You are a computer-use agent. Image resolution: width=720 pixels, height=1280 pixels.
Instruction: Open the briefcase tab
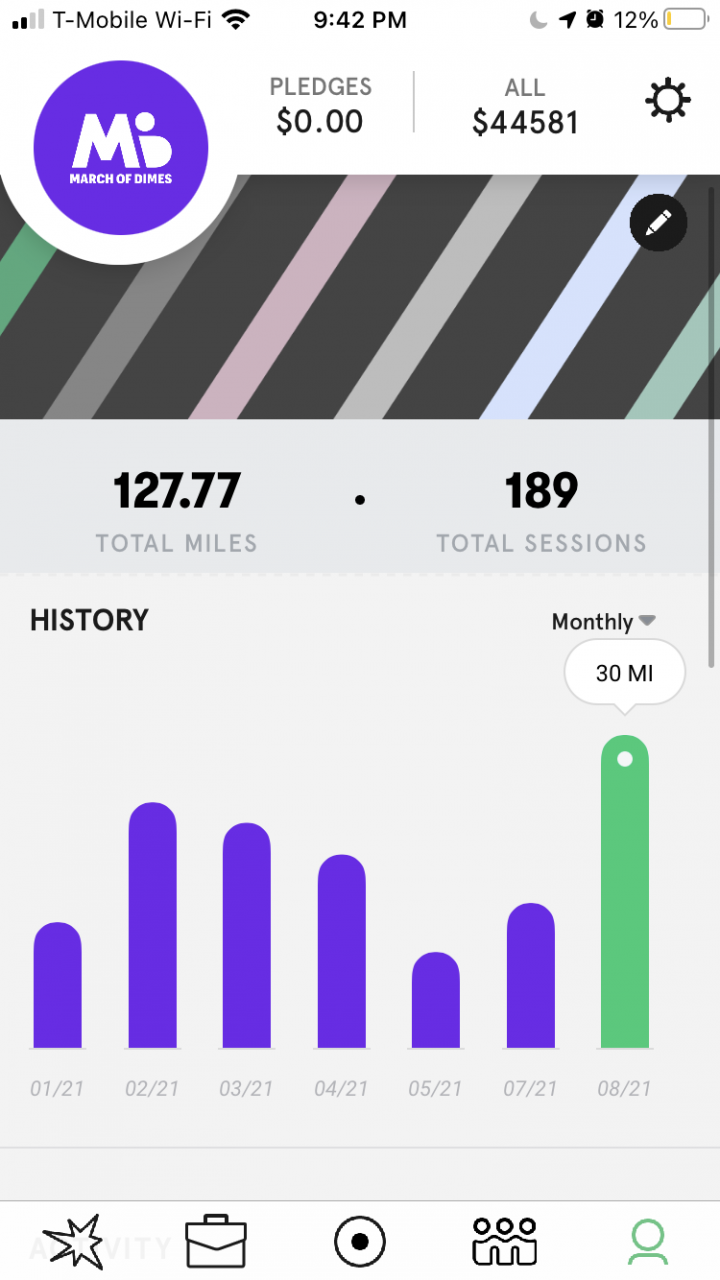coord(216,1241)
